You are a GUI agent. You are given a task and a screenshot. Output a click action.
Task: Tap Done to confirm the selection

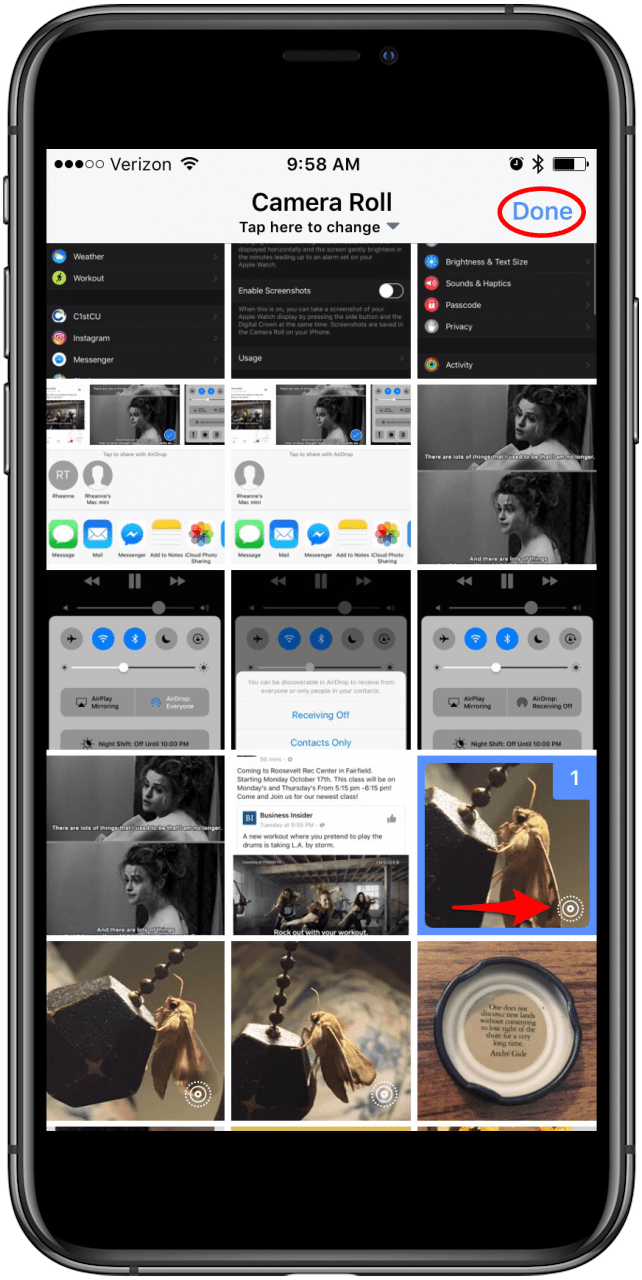[x=542, y=211]
